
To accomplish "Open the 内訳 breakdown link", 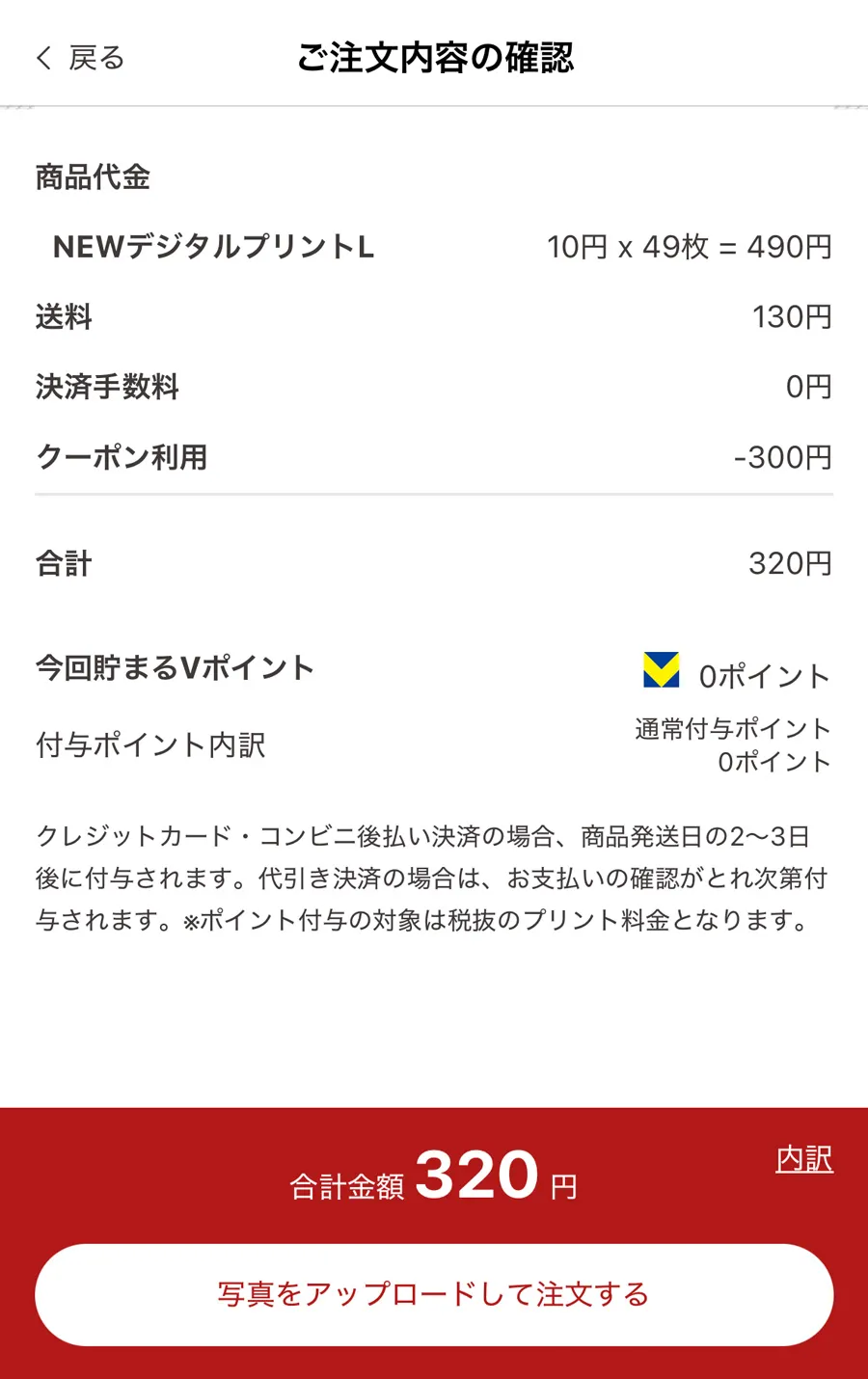I will point(803,1160).
